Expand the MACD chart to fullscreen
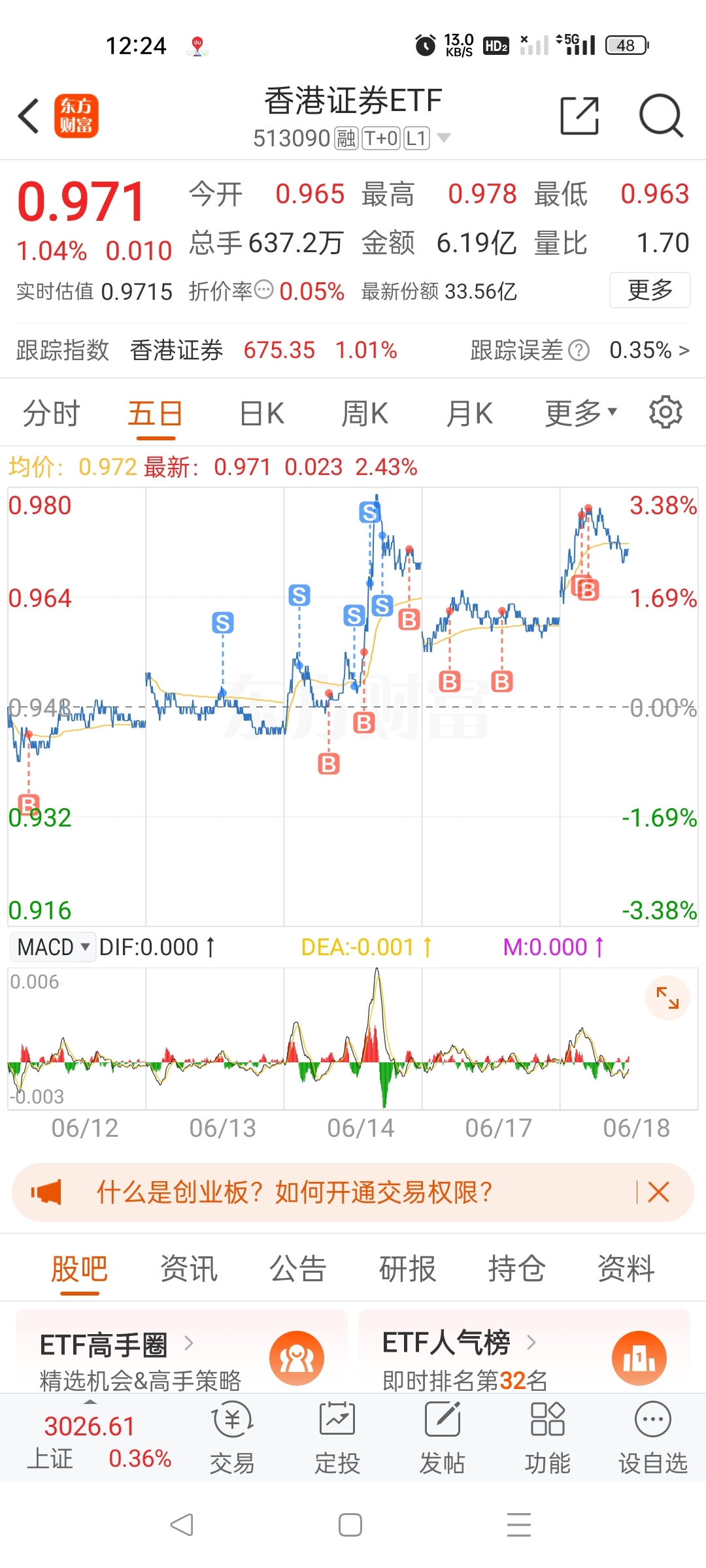This screenshot has width=706, height=1568. click(x=667, y=998)
